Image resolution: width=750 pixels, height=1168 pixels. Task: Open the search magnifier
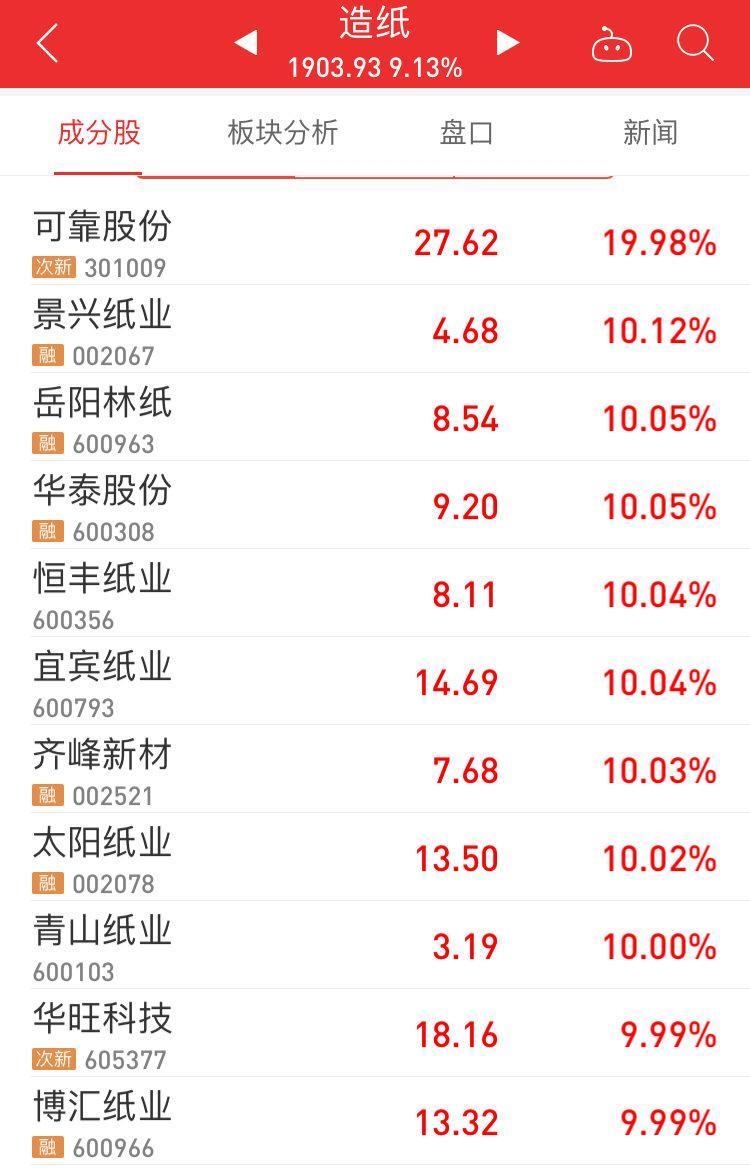694,43
